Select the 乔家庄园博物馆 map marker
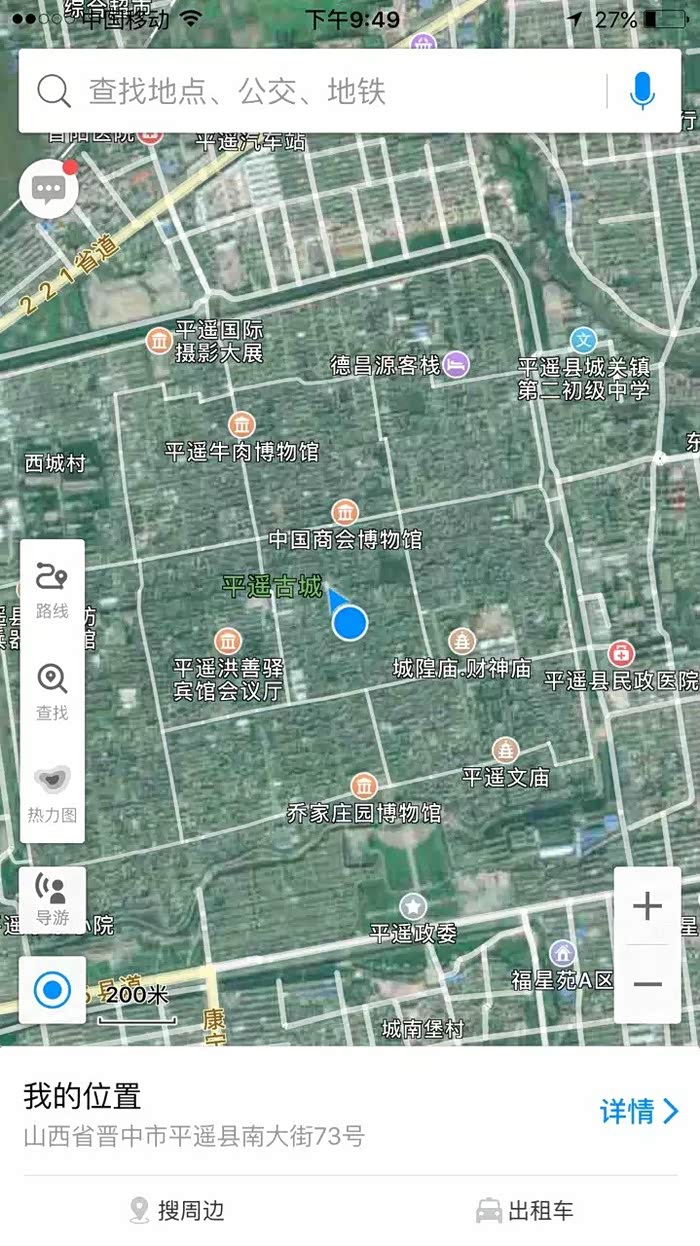 364,785
